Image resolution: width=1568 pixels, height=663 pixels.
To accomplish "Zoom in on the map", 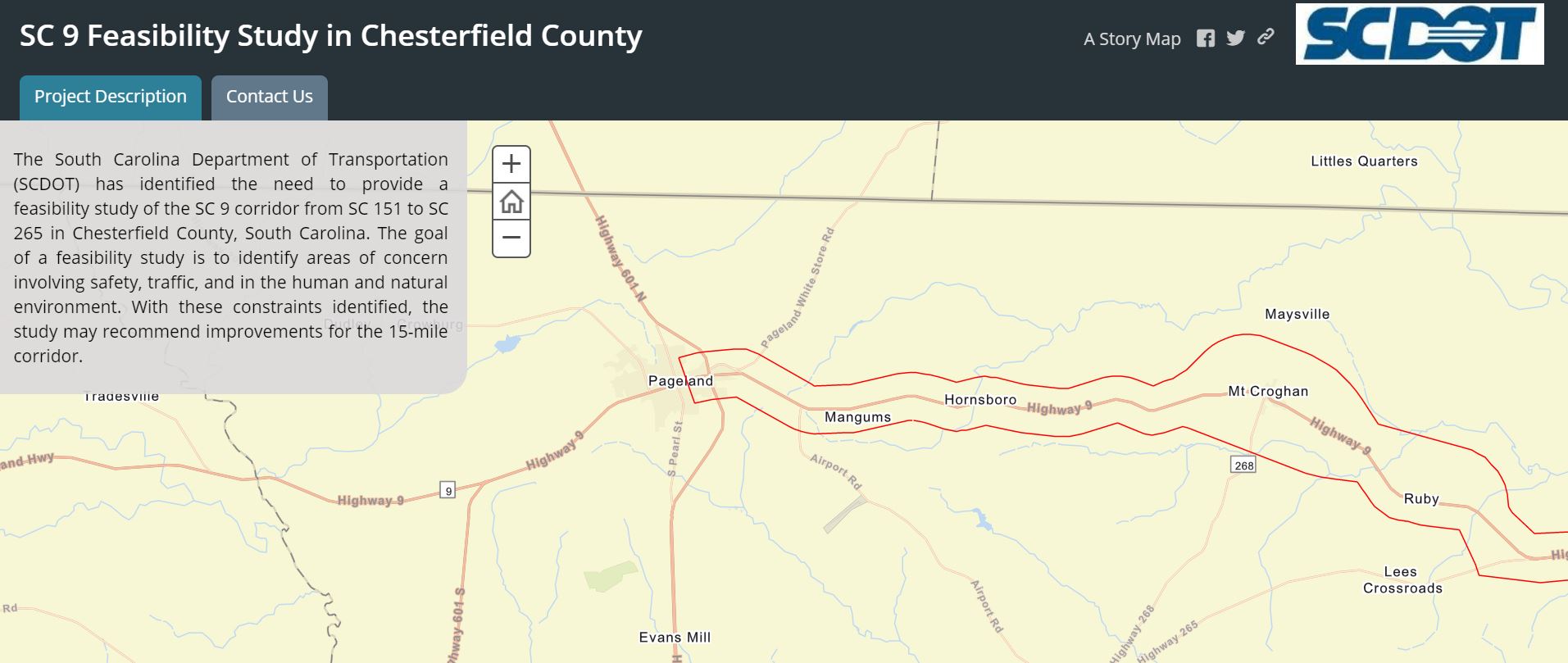I will pyautogui.click(x=511, y=164).
